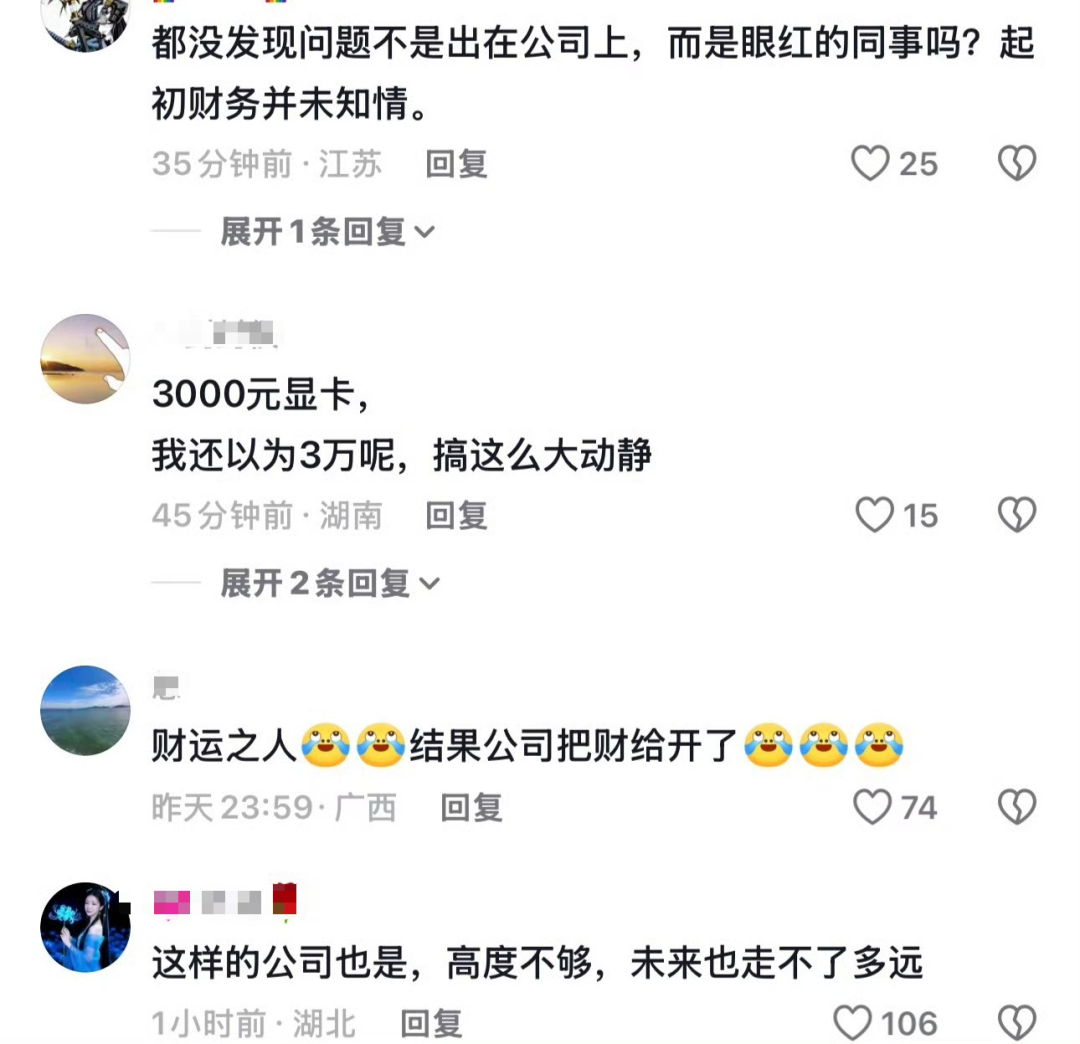Like the comment from 江苏 with 25 likes
Viewport: 1080px width, 1044px height.
pos(870,164)
